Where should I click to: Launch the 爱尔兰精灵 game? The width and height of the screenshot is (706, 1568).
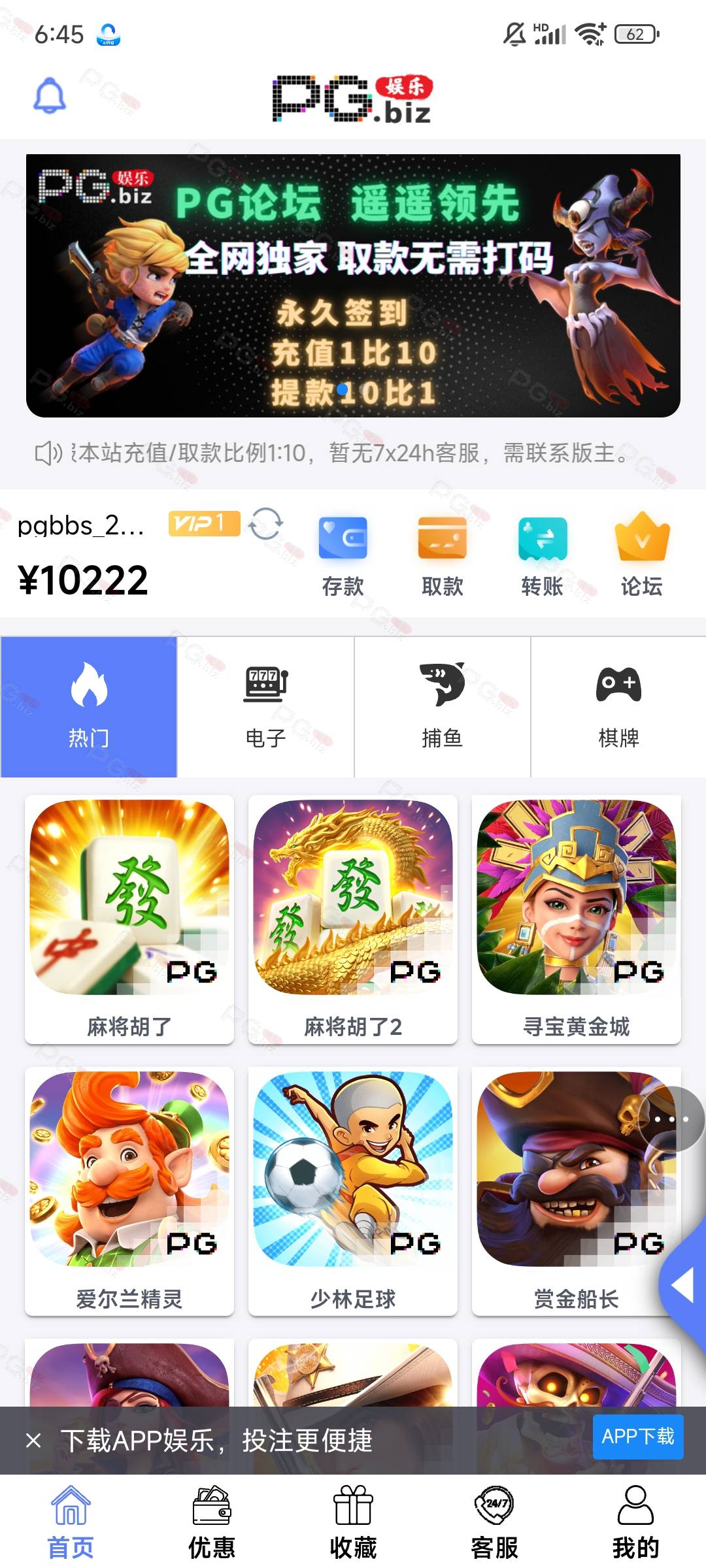point(129,1191)
